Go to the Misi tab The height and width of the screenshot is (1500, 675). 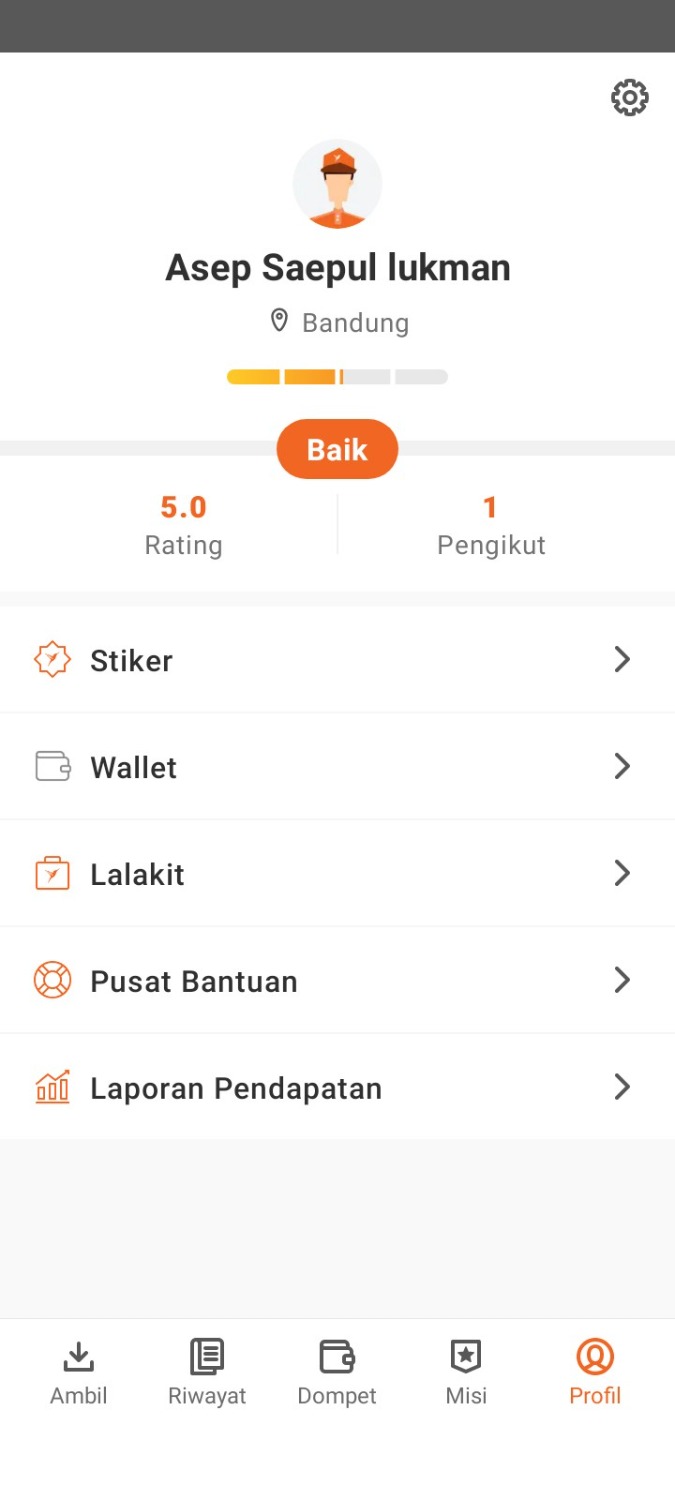pos(466,1373)
